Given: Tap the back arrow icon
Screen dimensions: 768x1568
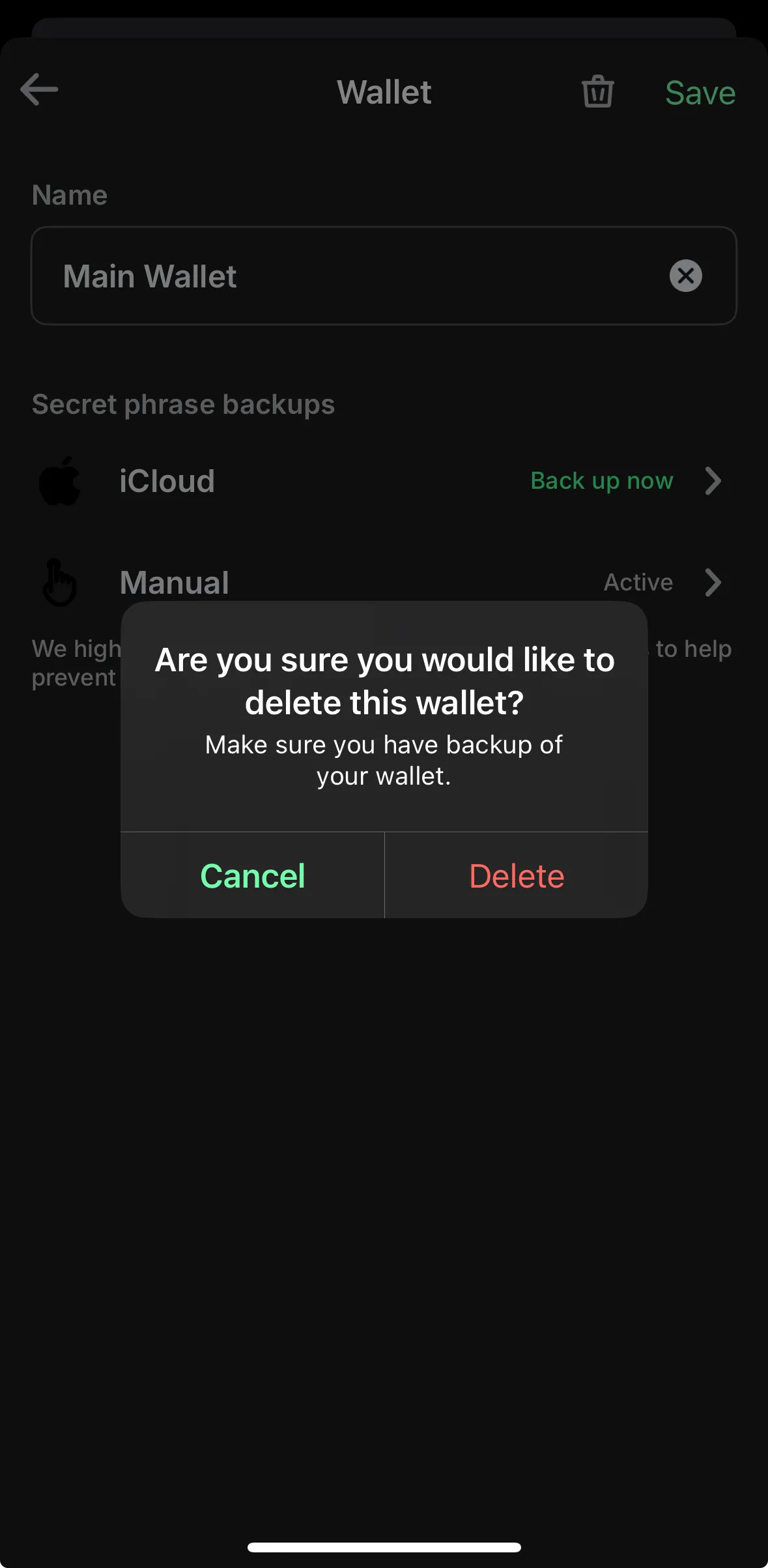Looking at the screenshot, I should [x=39, y=91].
